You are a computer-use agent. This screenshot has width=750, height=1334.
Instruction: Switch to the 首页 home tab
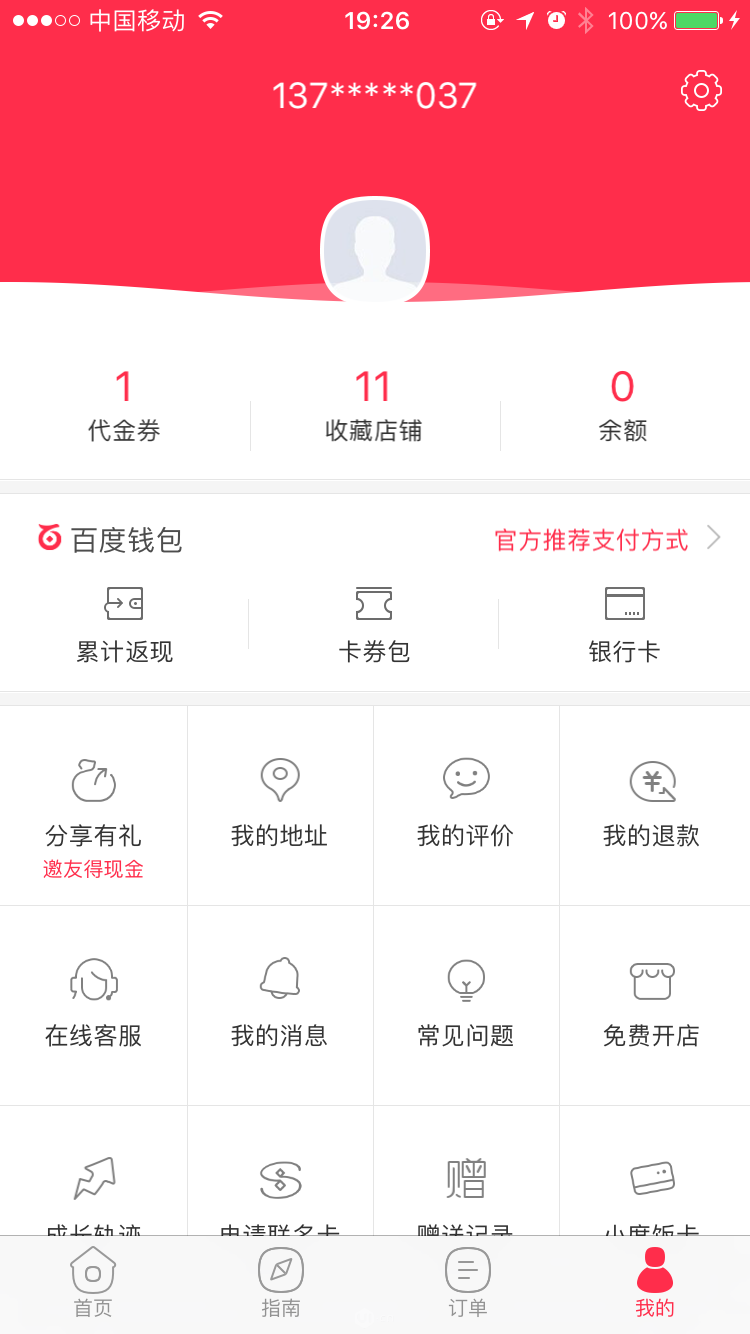click(93, 1284)
